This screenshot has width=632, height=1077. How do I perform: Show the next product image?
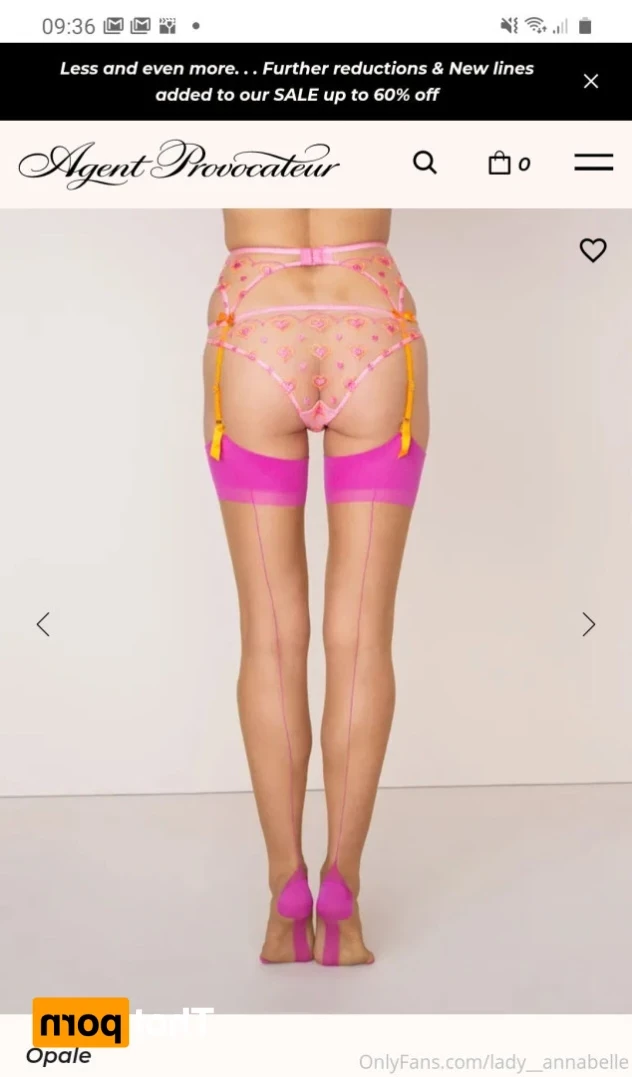pos(589,625)
